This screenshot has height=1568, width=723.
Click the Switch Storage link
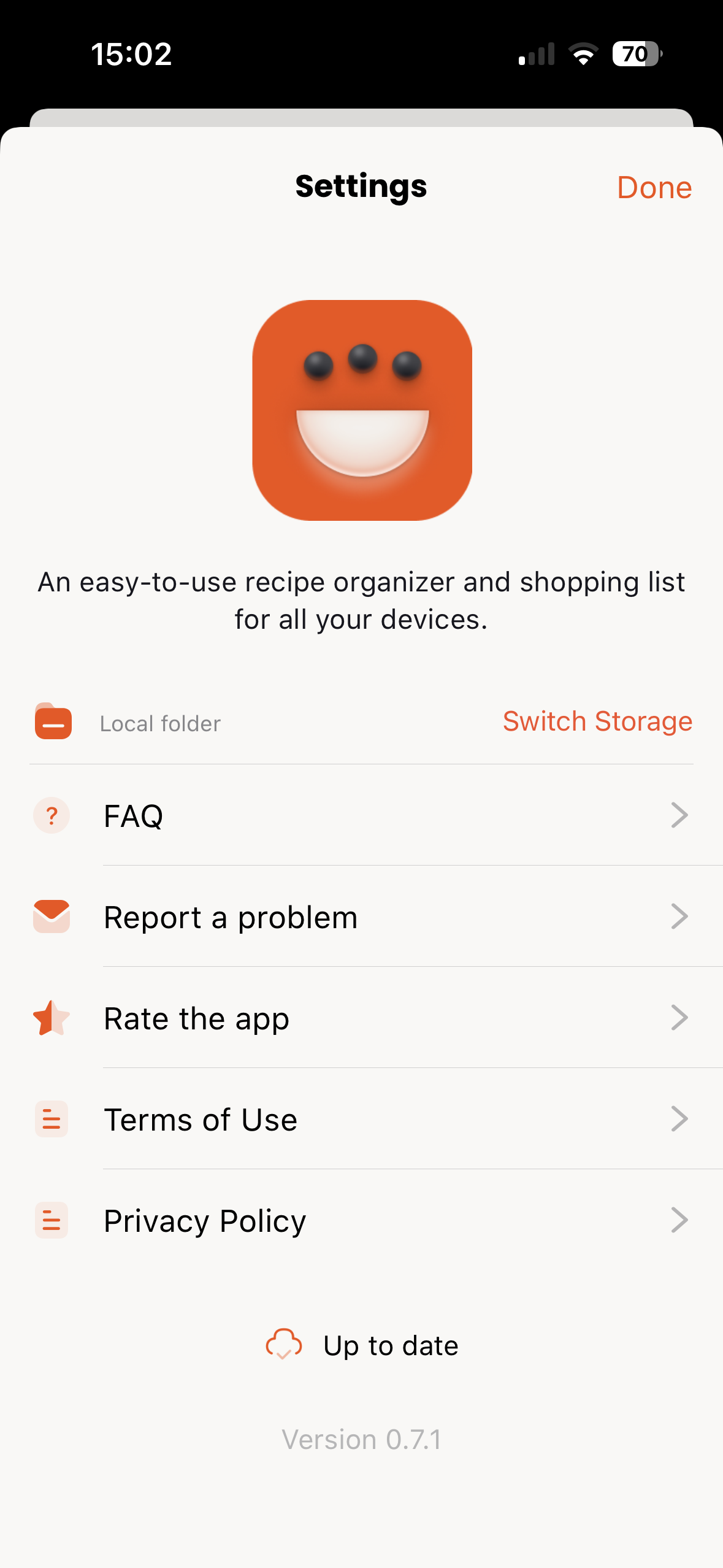pos(597,721)
